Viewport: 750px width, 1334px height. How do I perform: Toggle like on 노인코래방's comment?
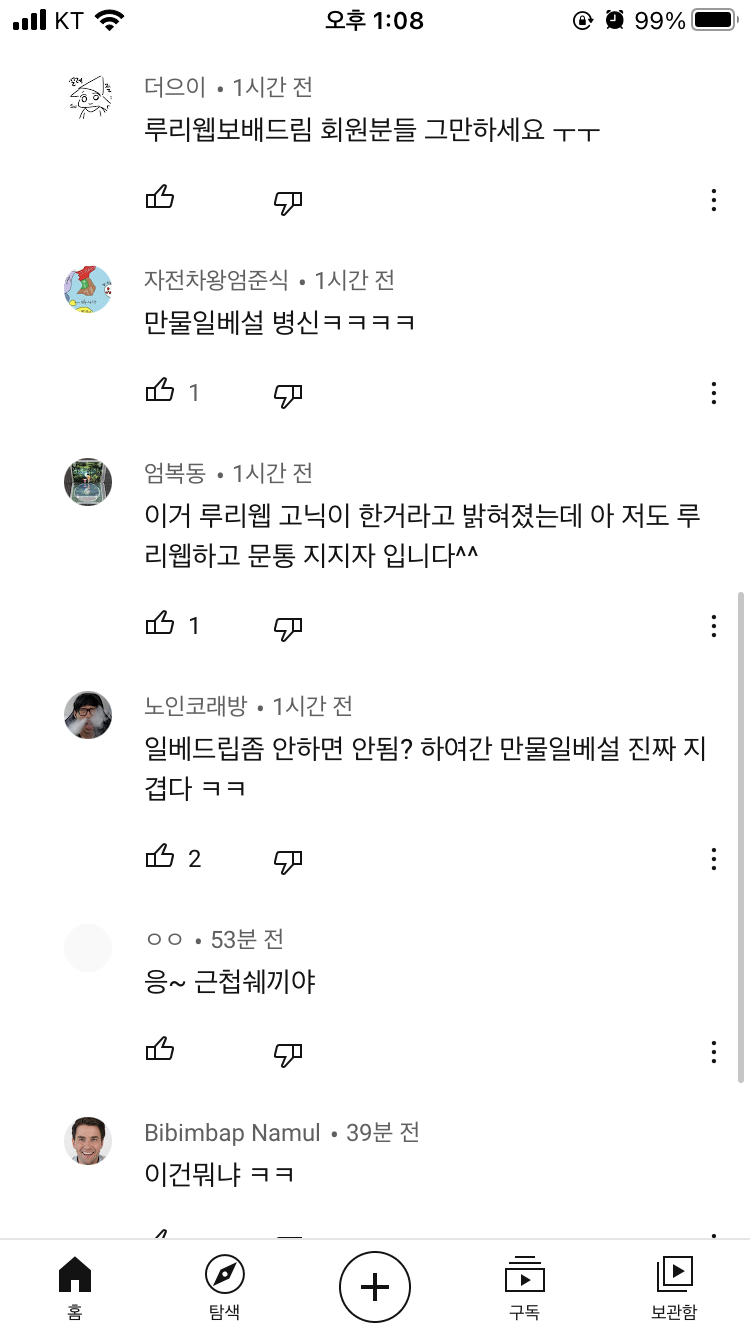point(160,859)
